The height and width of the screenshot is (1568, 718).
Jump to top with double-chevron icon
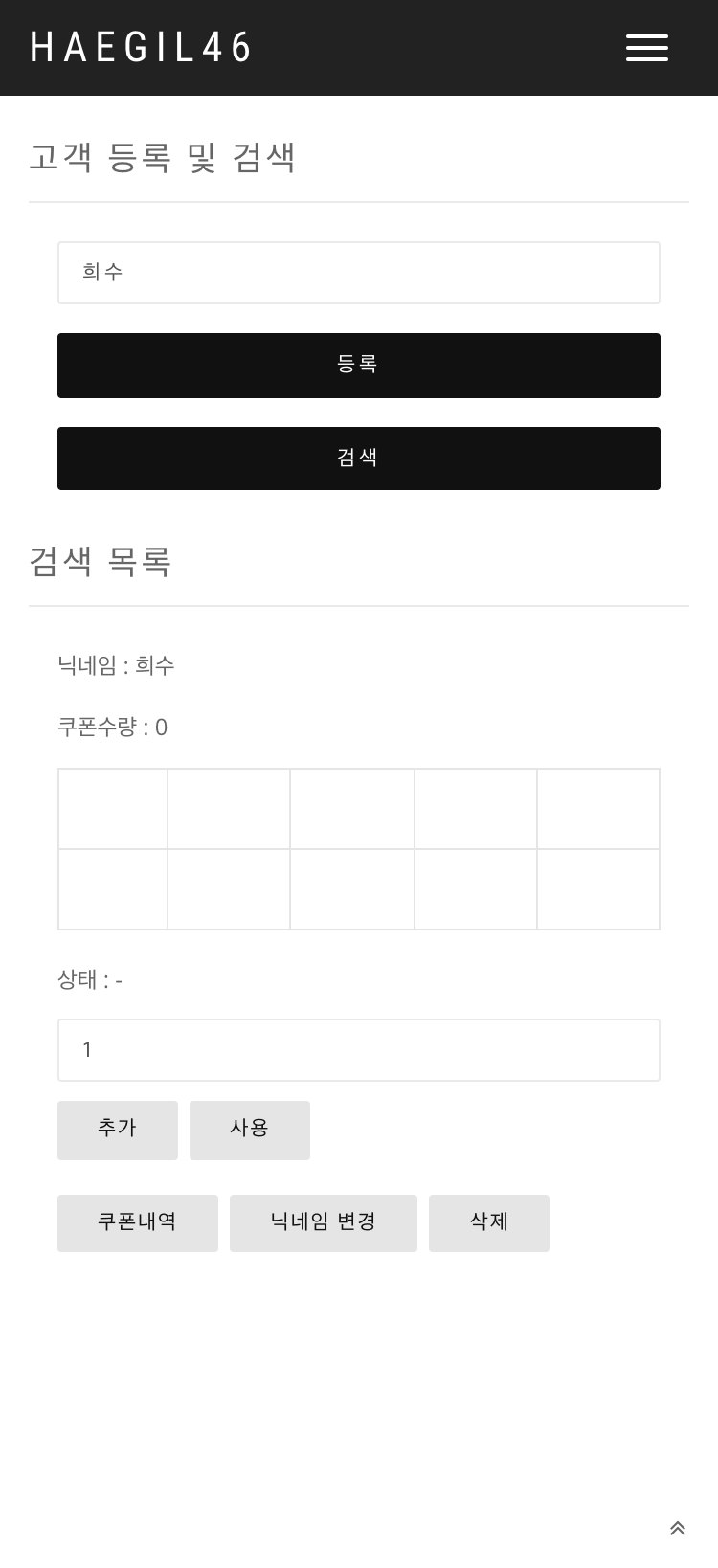(x=678, y=1529)
